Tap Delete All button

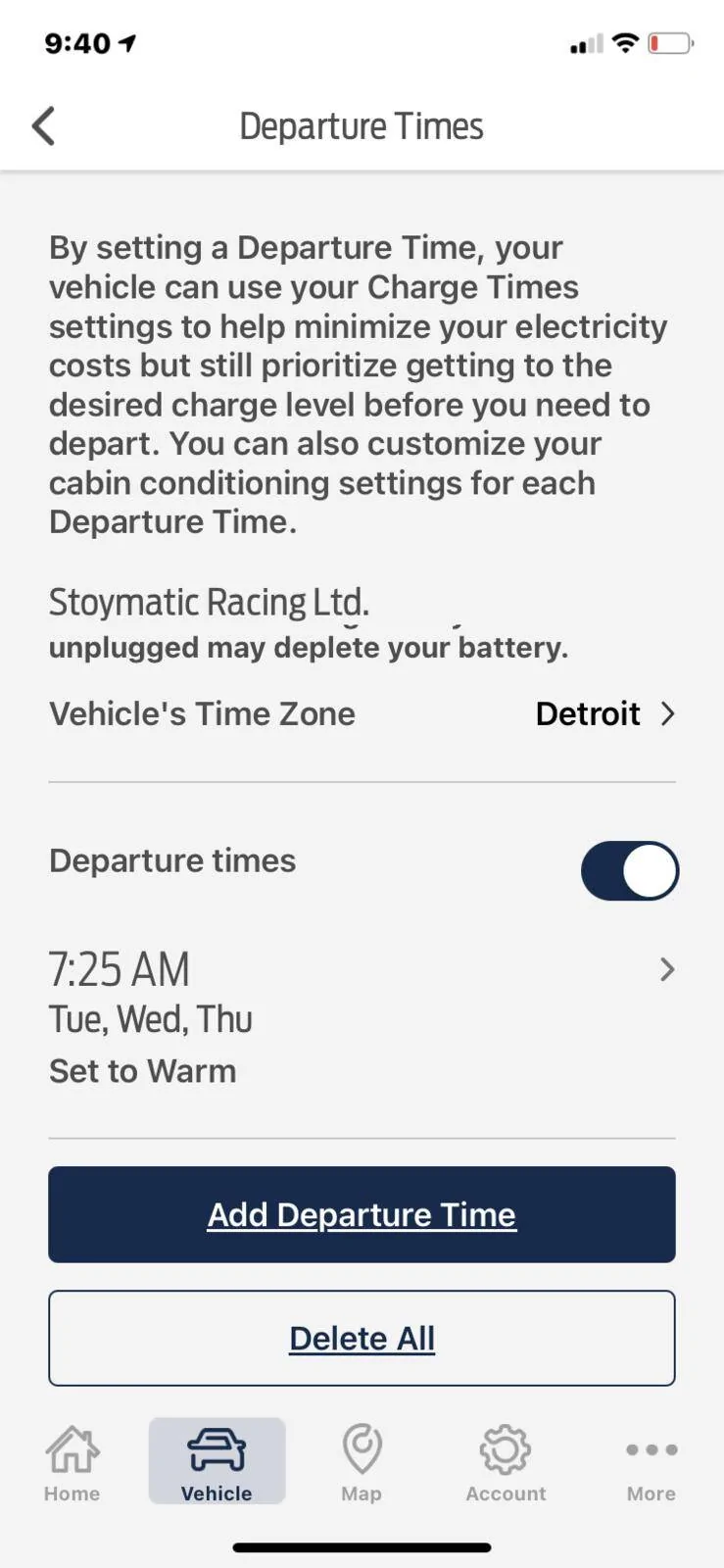point(362,1338)
